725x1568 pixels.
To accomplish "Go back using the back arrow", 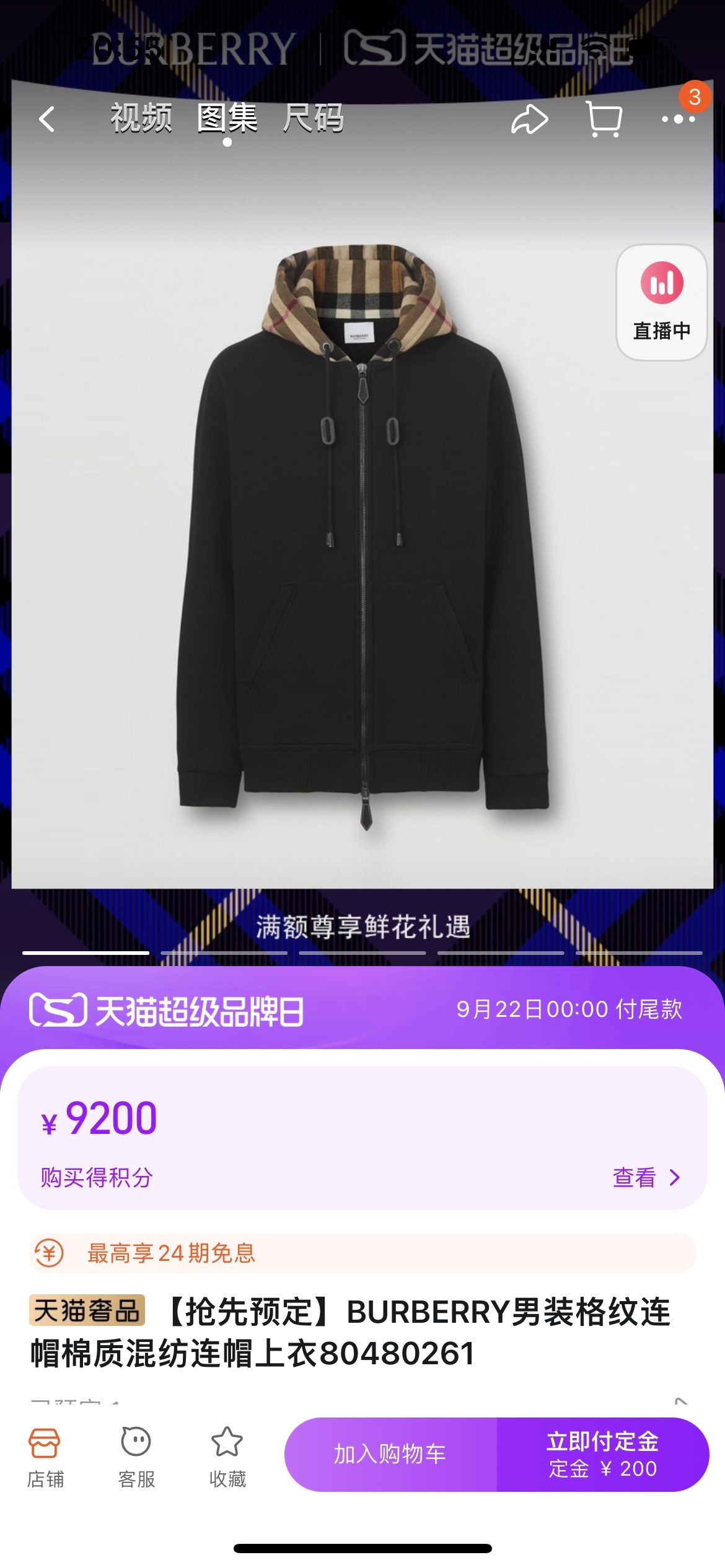I will click(x=47, y=118).
